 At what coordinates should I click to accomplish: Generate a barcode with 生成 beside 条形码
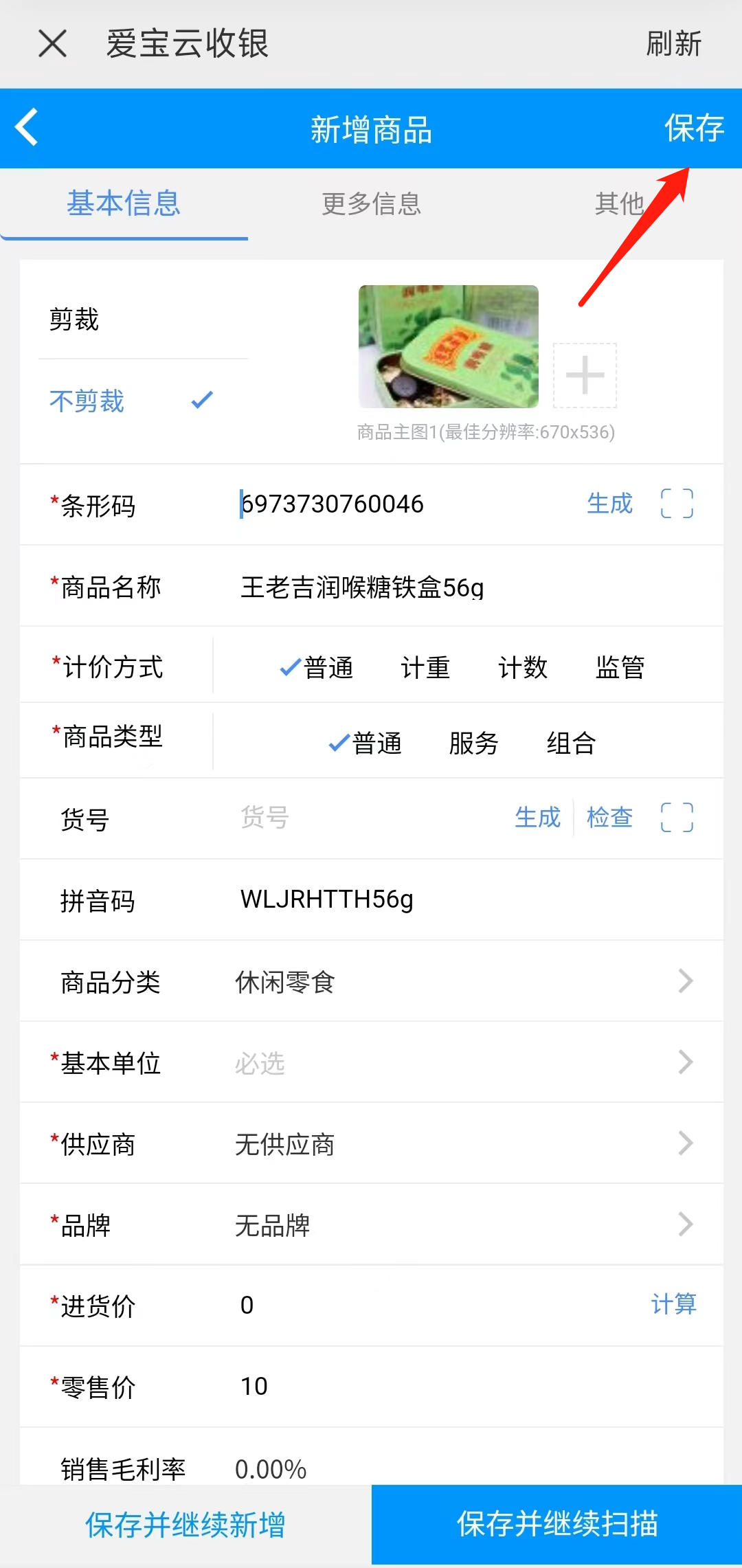coord(609,504)
